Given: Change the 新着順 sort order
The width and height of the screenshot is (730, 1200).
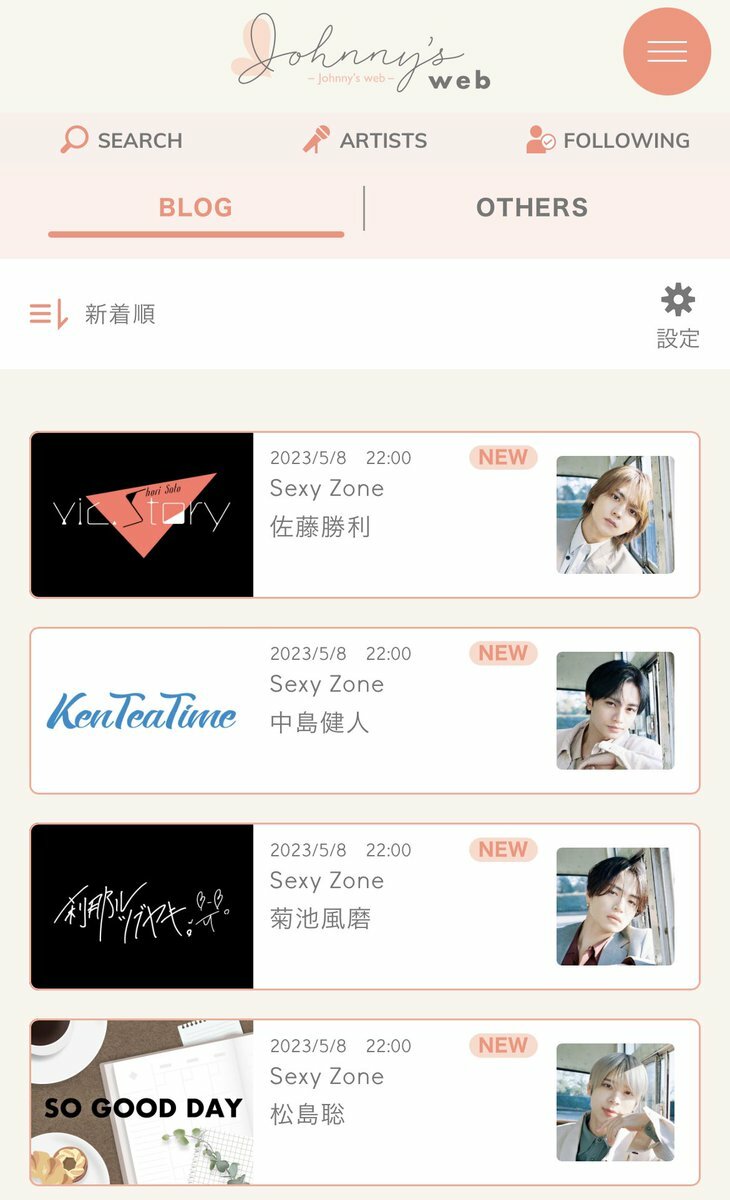Looking at the screenshot, I should 93,315.
